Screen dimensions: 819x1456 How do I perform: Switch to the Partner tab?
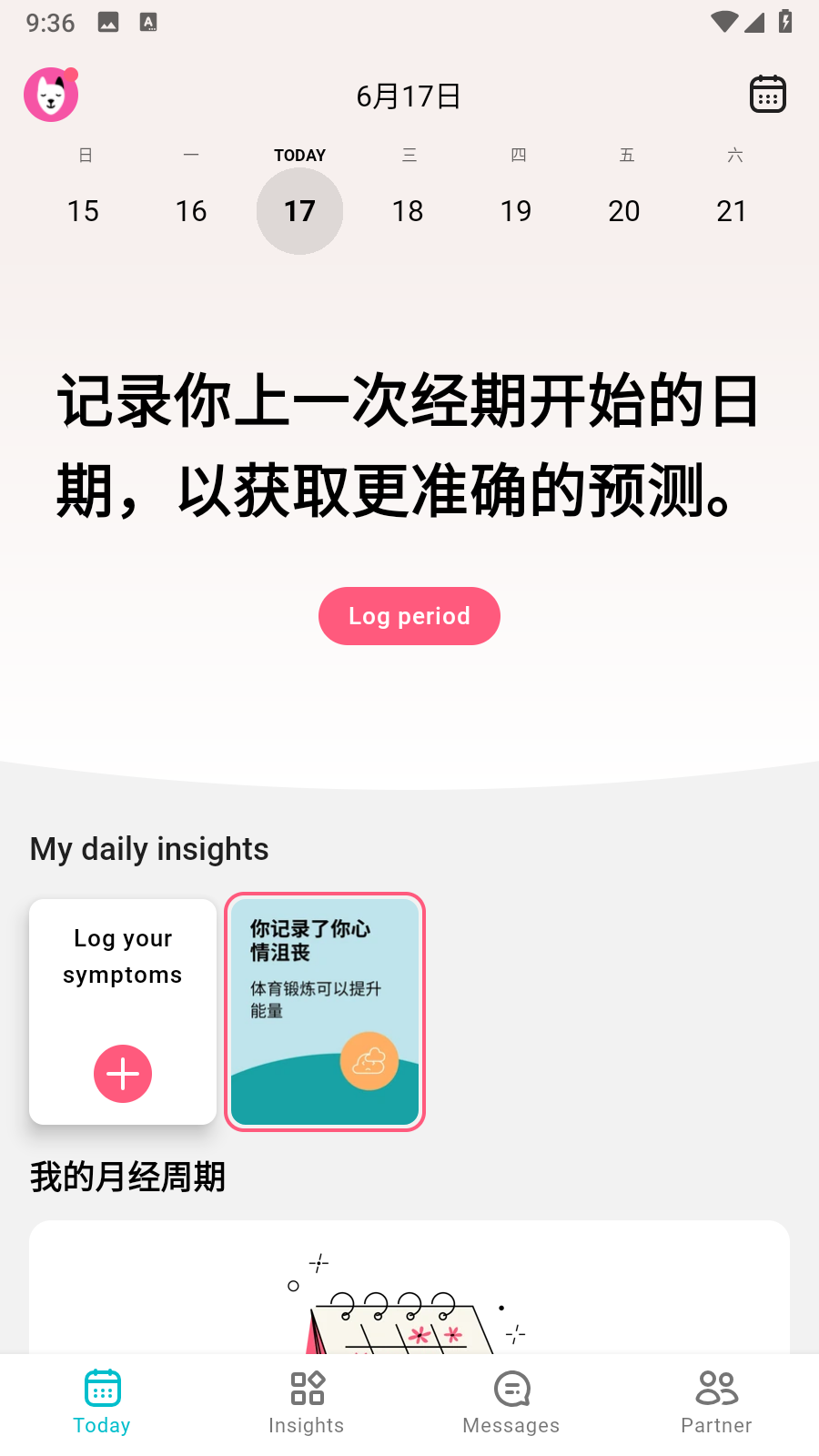coord(716,1401)
